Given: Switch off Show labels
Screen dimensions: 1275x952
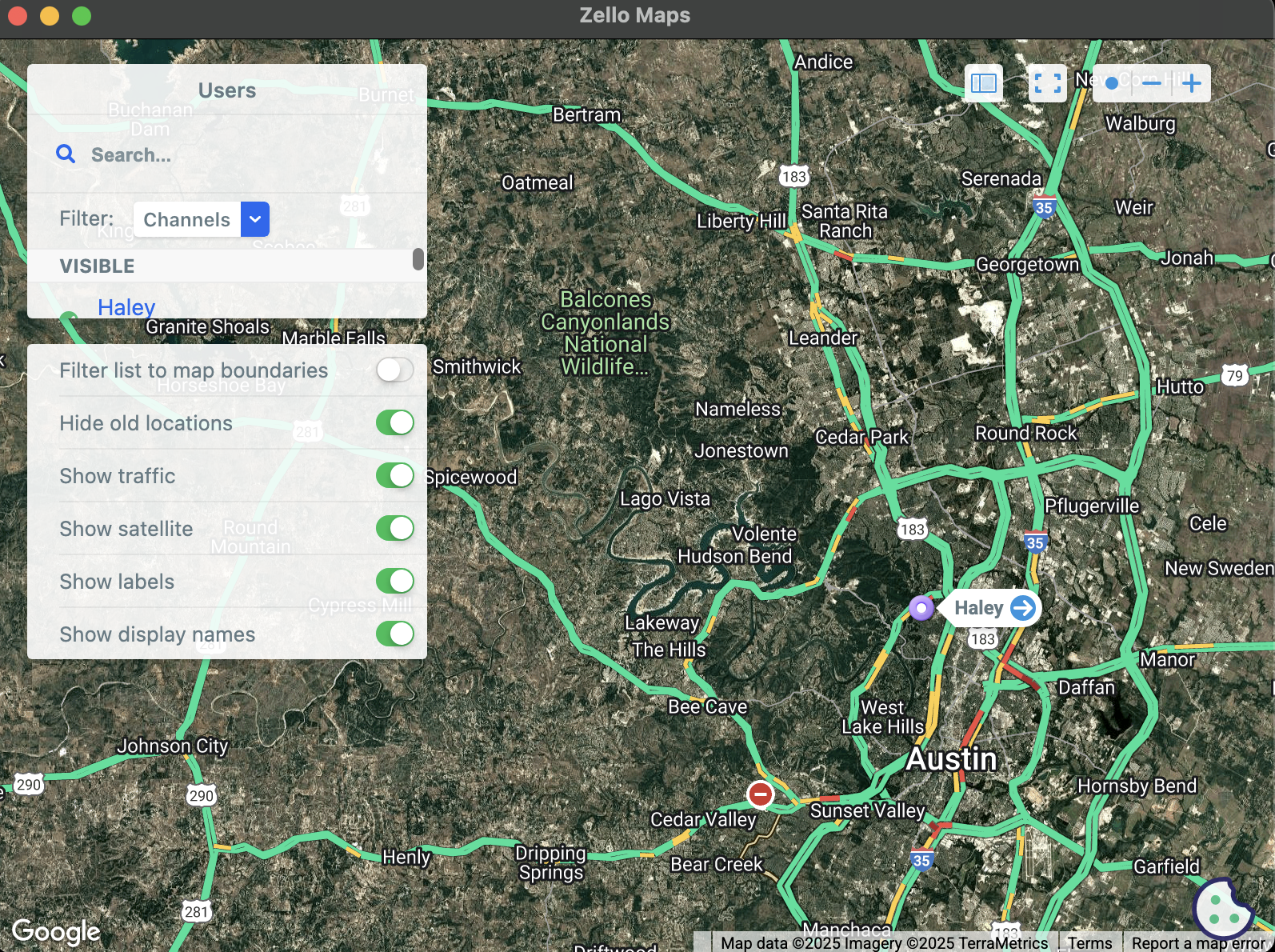Looking at the screenshot, I should point(394,581).
